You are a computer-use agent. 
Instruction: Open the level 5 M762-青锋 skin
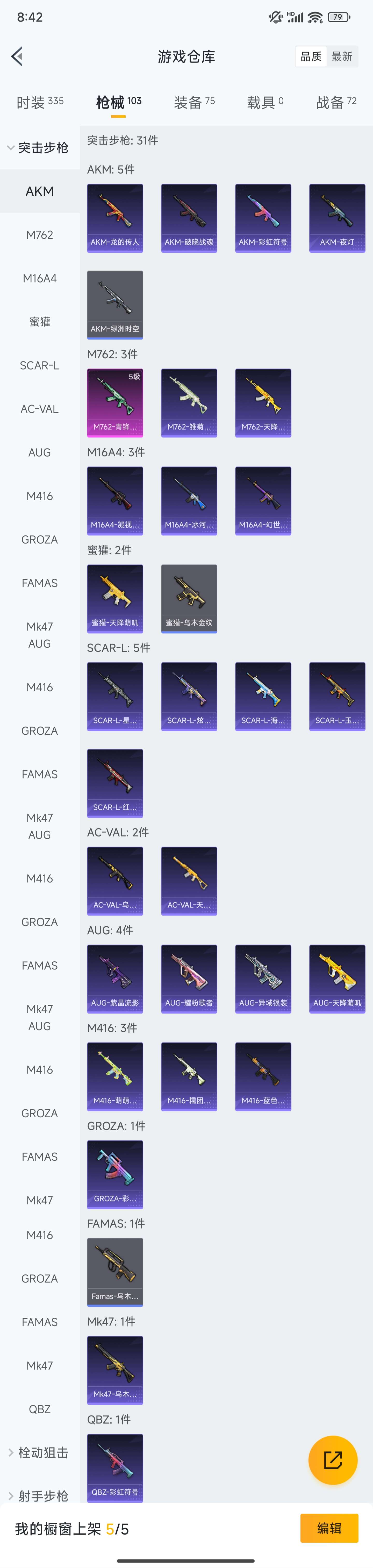(x=115, y=402)
